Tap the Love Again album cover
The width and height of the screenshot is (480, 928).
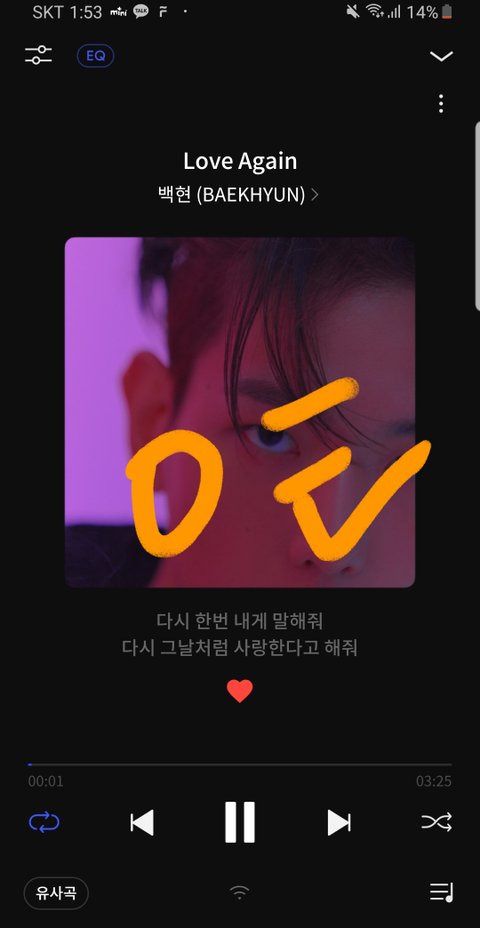click(240, 412)
